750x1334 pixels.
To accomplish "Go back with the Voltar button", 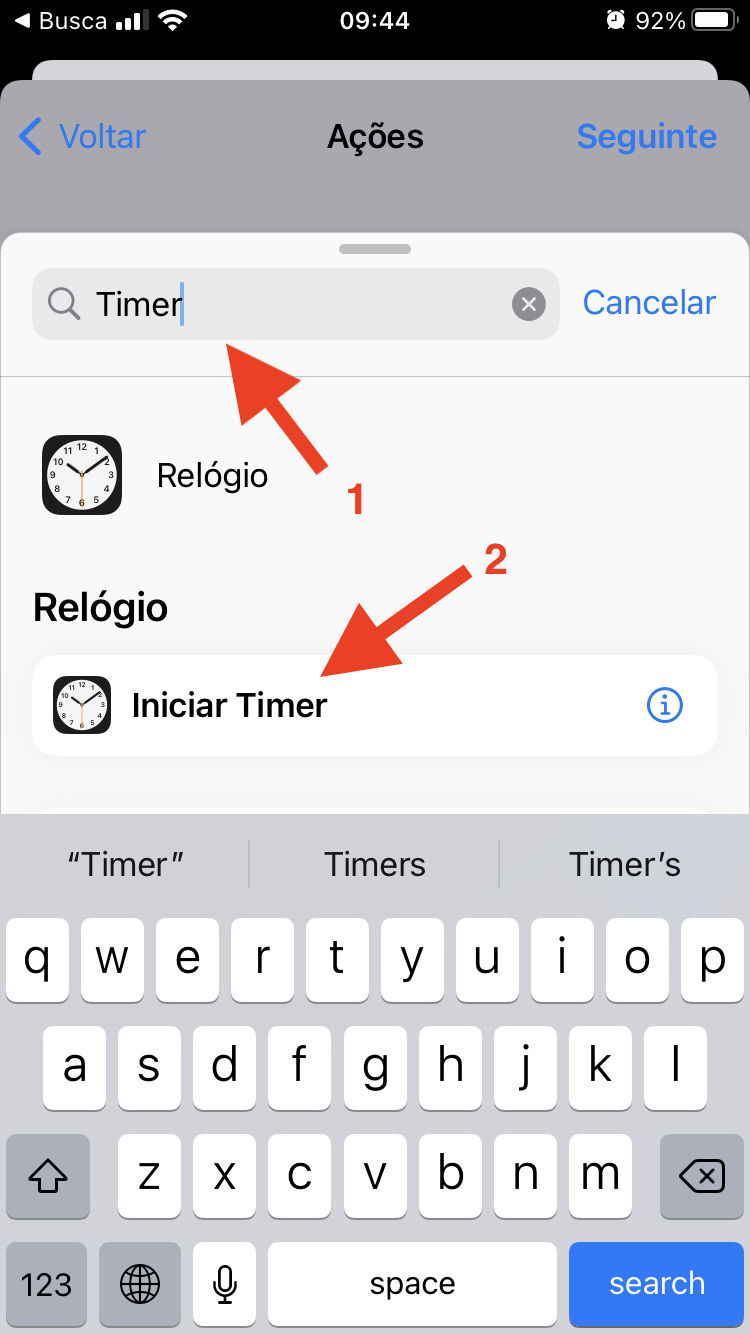I will (x=84, y=137).
